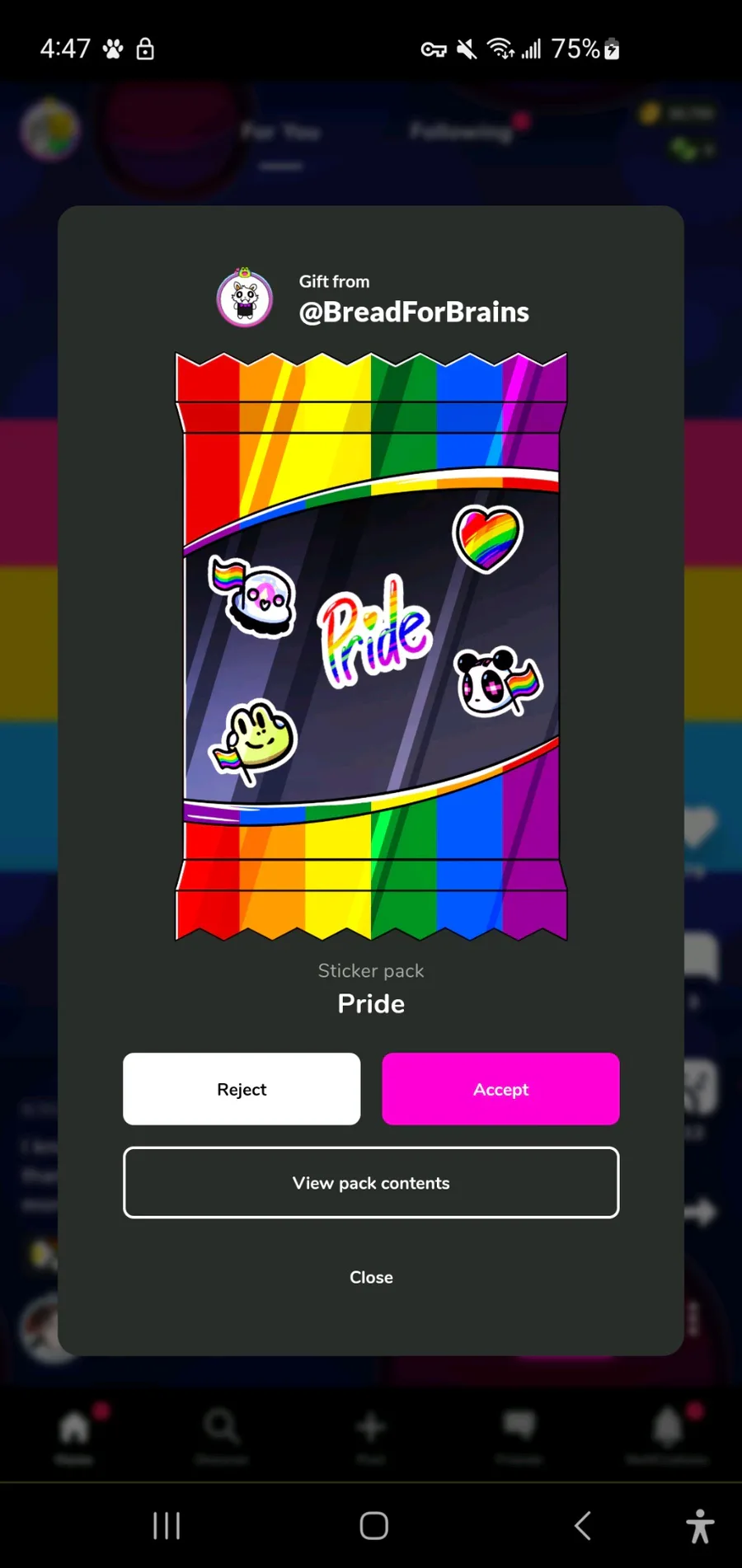Open @BreadForBrains profile avatar
Image resolution: width=742 pixels, height=1568 pixels.
(245, 298)
